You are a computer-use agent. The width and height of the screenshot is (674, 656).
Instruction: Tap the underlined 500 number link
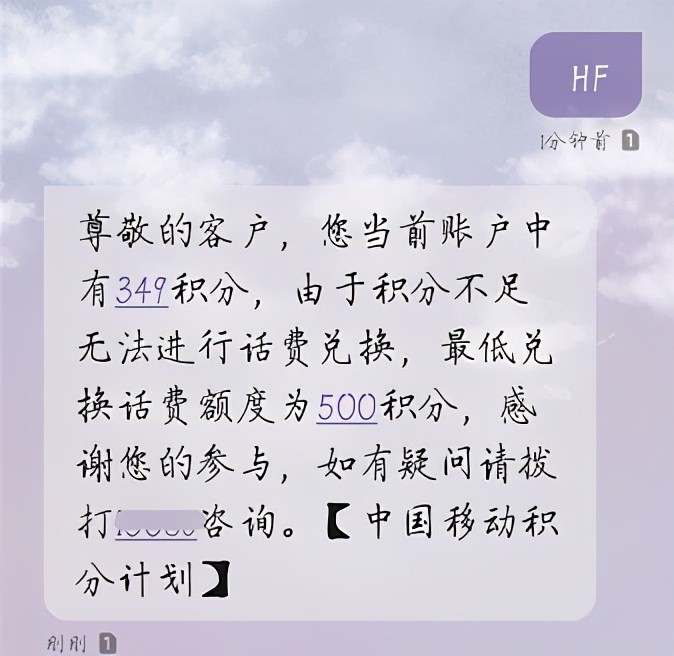(346, 407)
